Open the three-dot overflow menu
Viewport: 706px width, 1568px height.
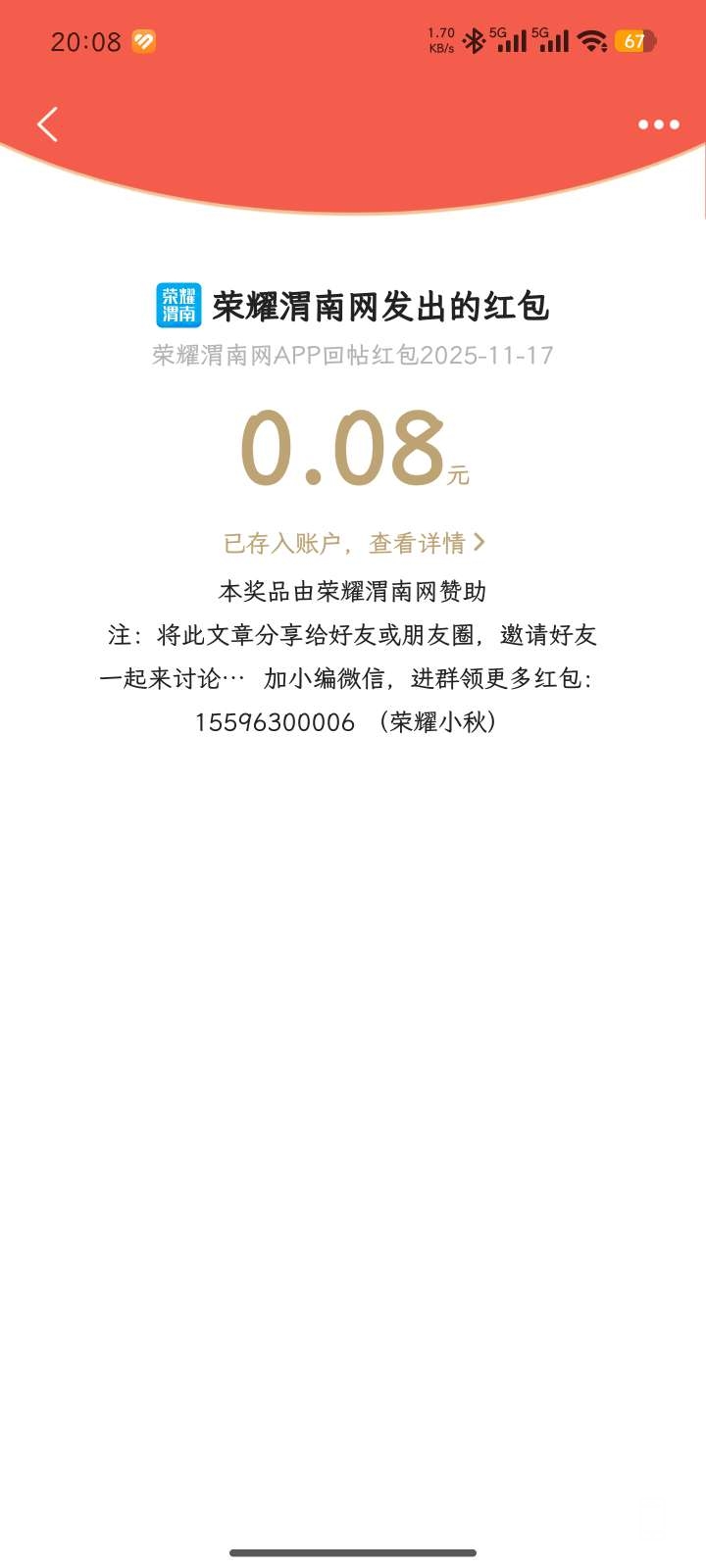[658, 124]
